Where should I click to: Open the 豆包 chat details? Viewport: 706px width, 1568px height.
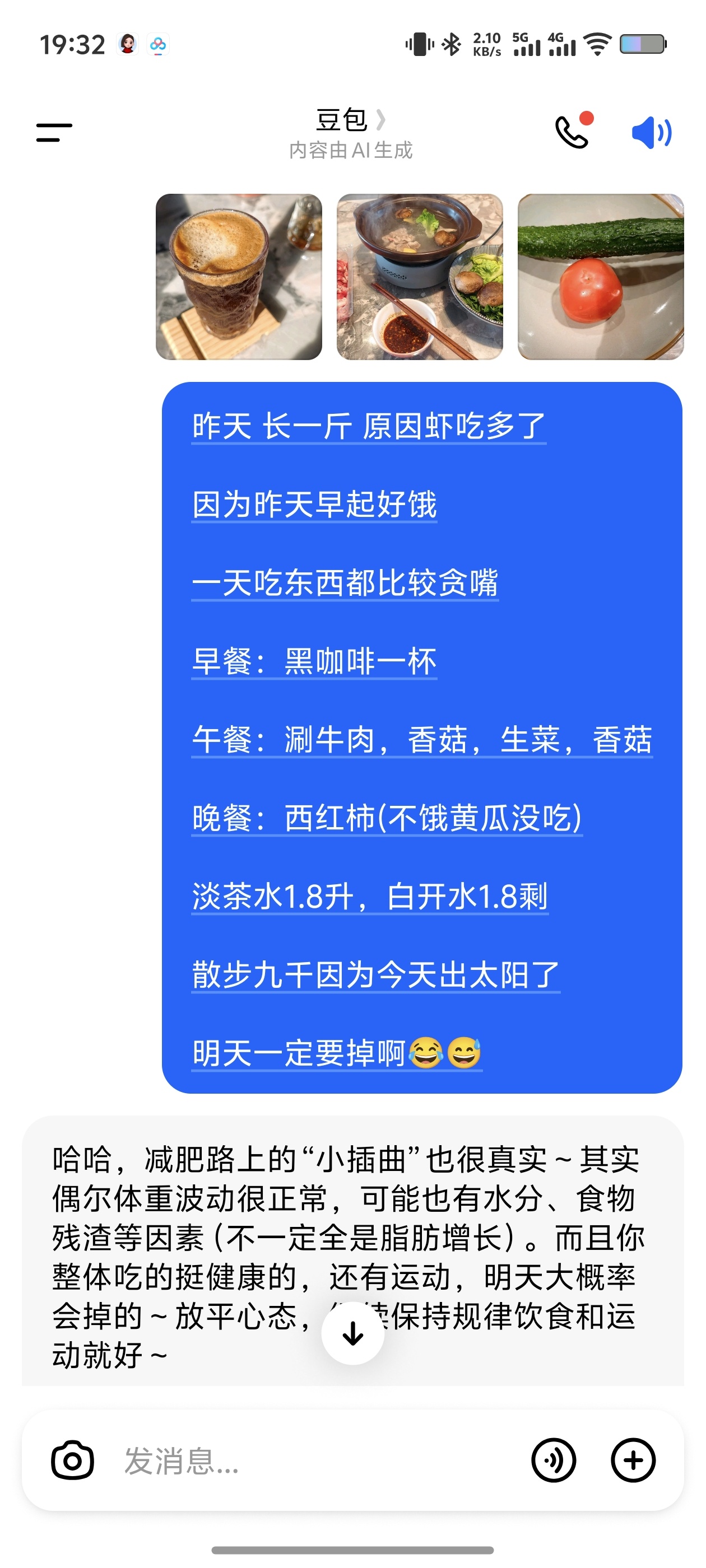[x=350, y=120]
